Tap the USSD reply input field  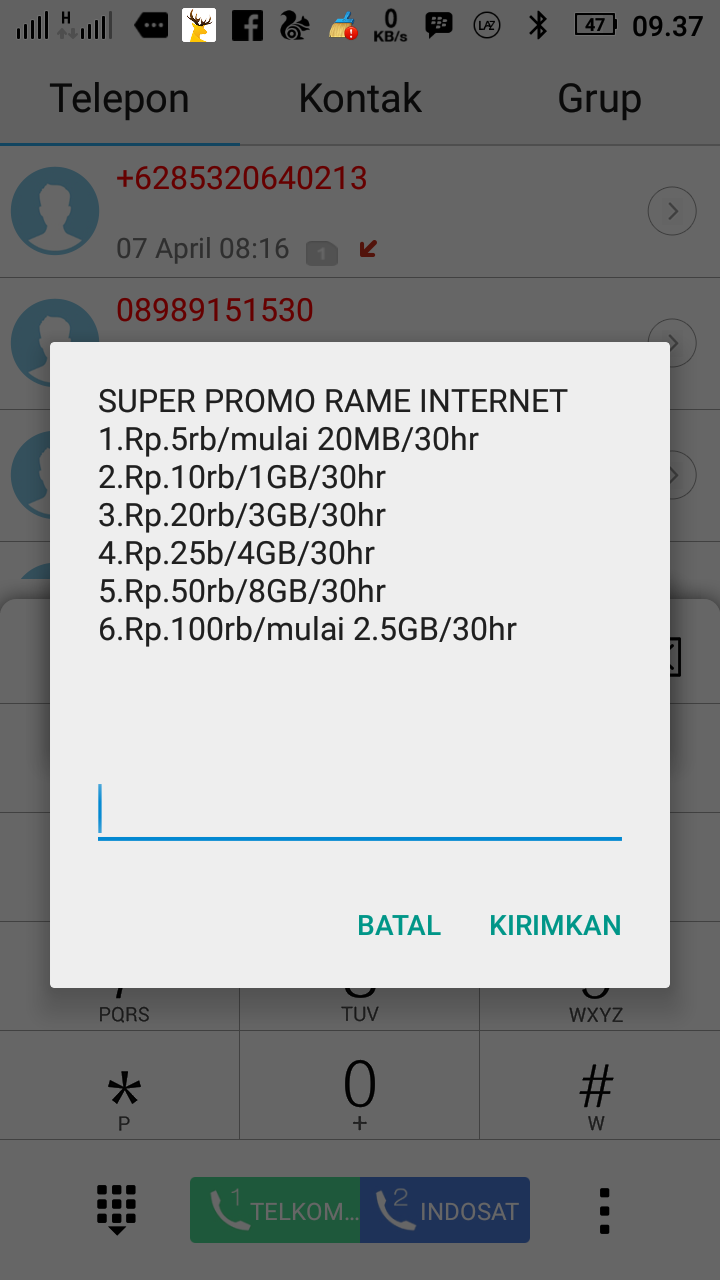tap(359, 810)
